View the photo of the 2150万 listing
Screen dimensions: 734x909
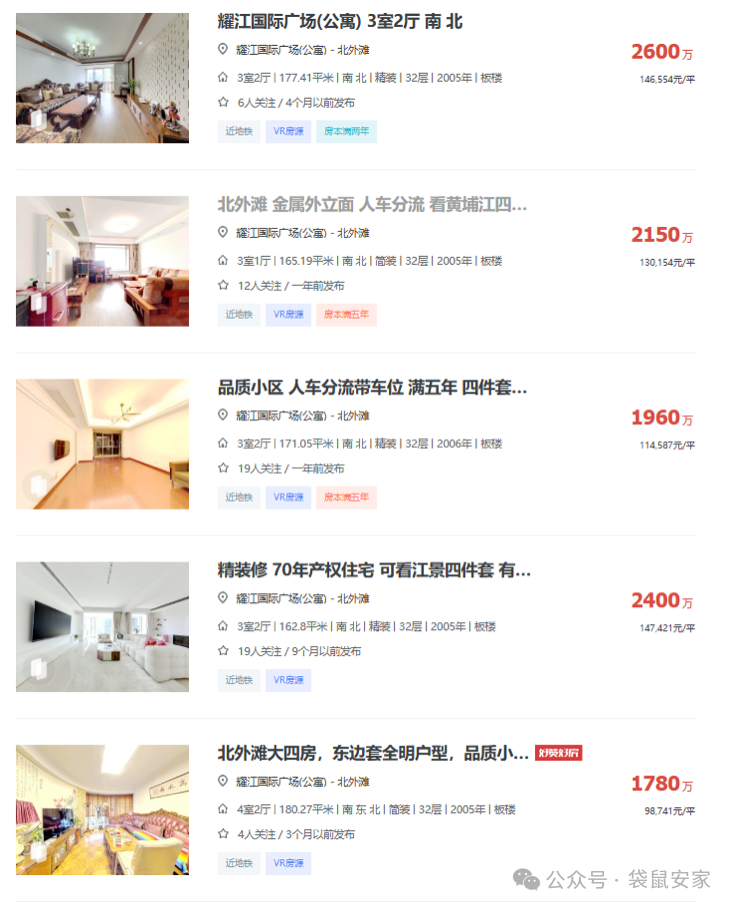pyautogui.click(x=102, y=261)
